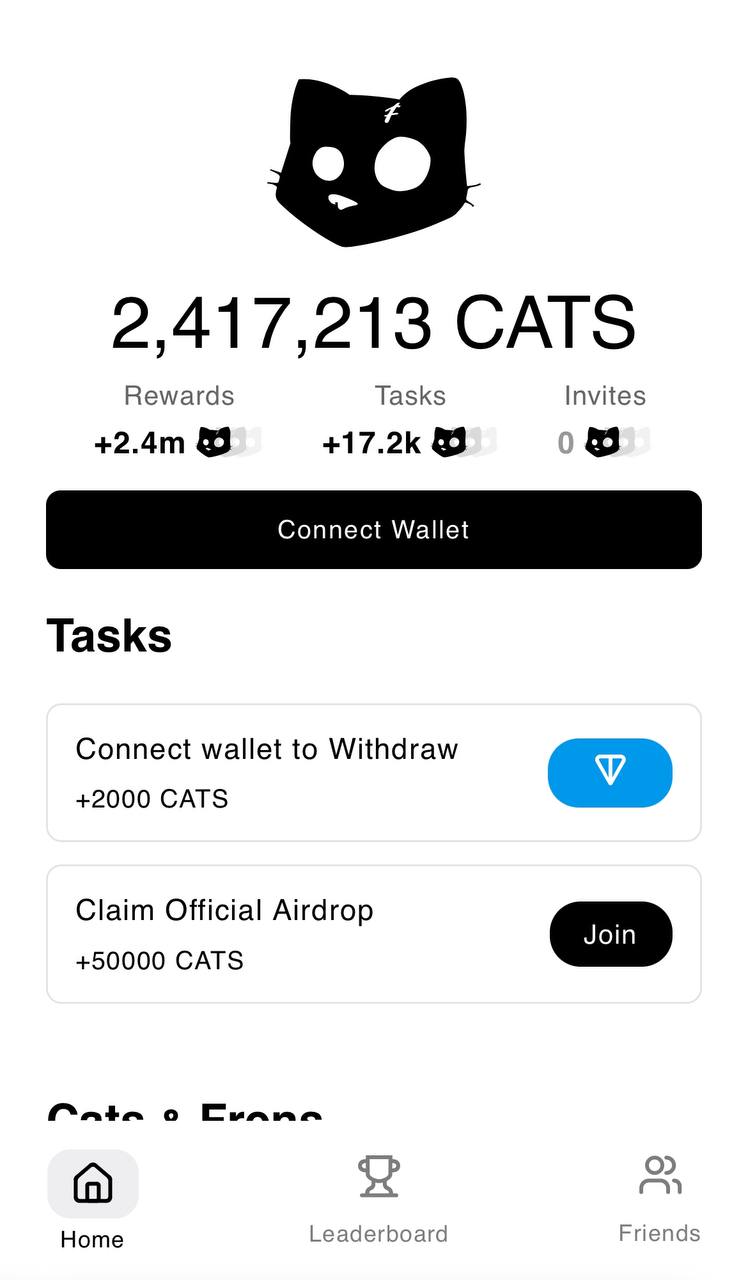Open the Friends tab
This screenshot has height=1280, width=748.
coord(660,1199)
